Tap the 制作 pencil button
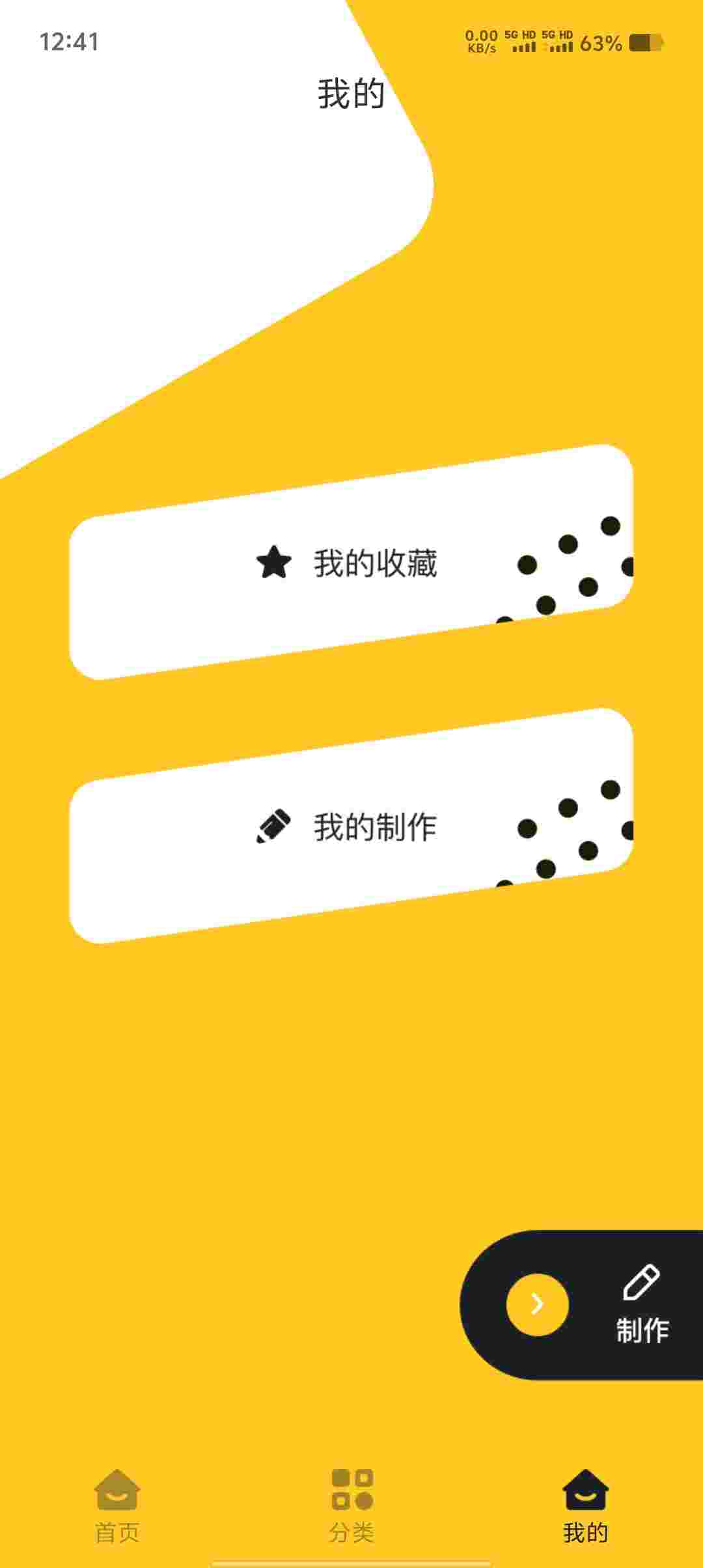Screen dimensions: 703x1568 tap(642, 1306)
